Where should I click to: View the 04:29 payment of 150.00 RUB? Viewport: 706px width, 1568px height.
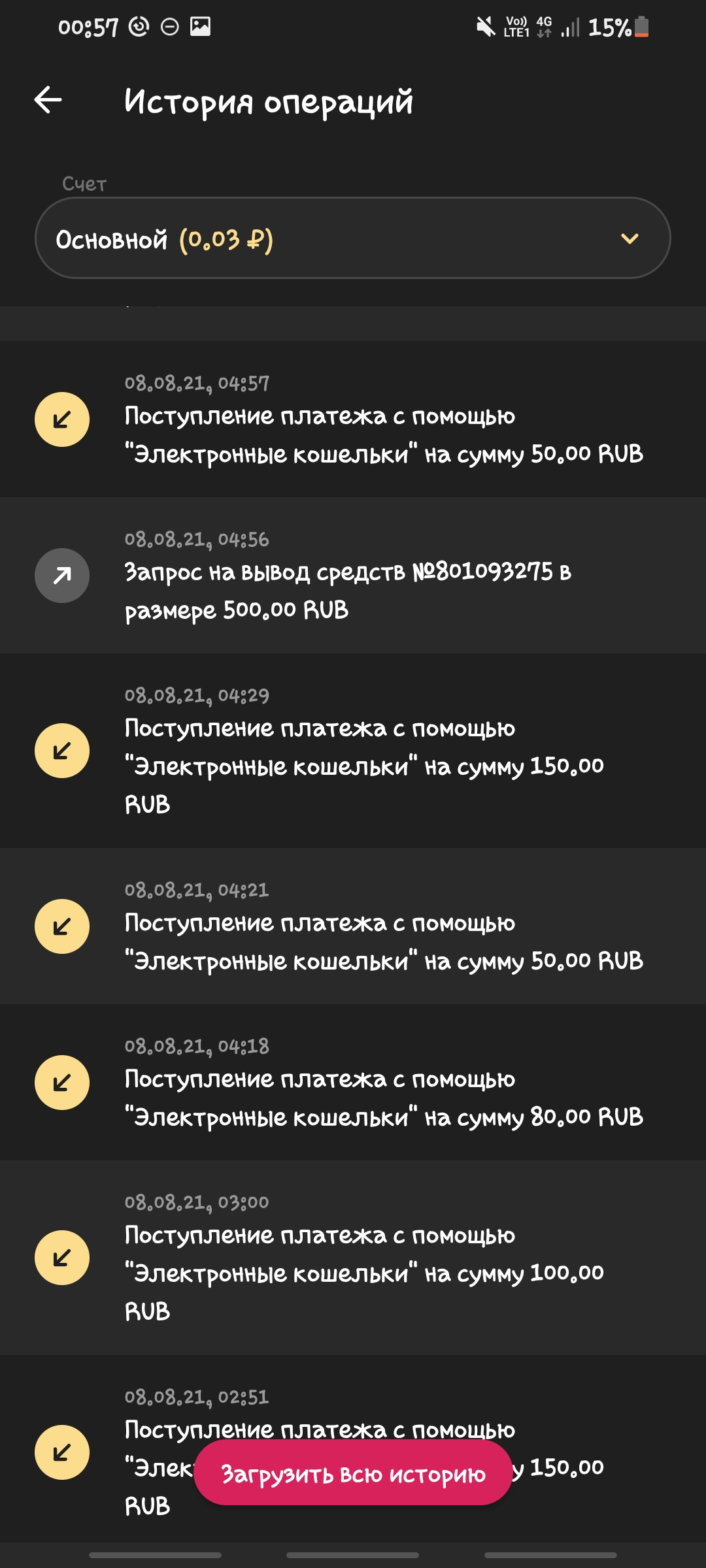[x=353, y=751]
